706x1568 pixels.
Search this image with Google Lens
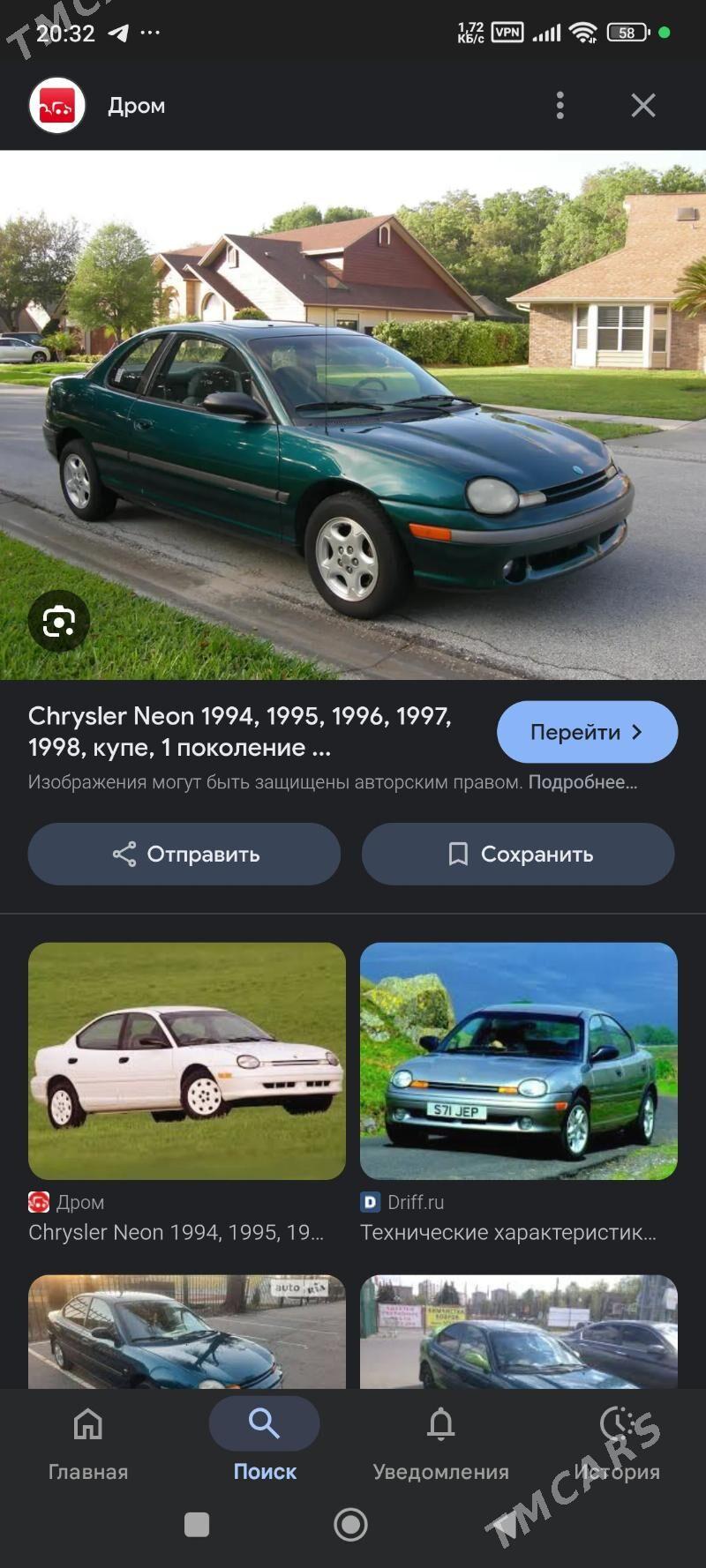click(x=58, y=622)
